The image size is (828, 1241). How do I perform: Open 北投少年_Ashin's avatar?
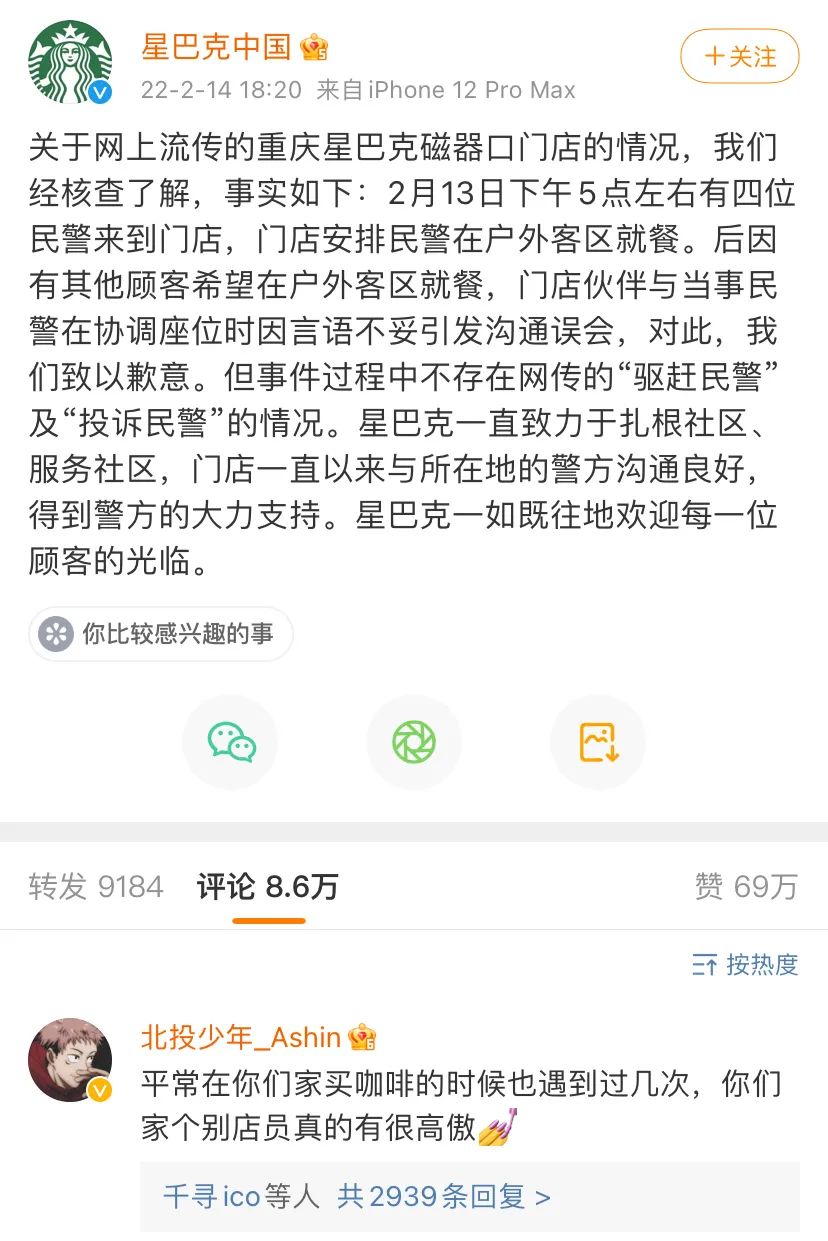coord(70,1060)
